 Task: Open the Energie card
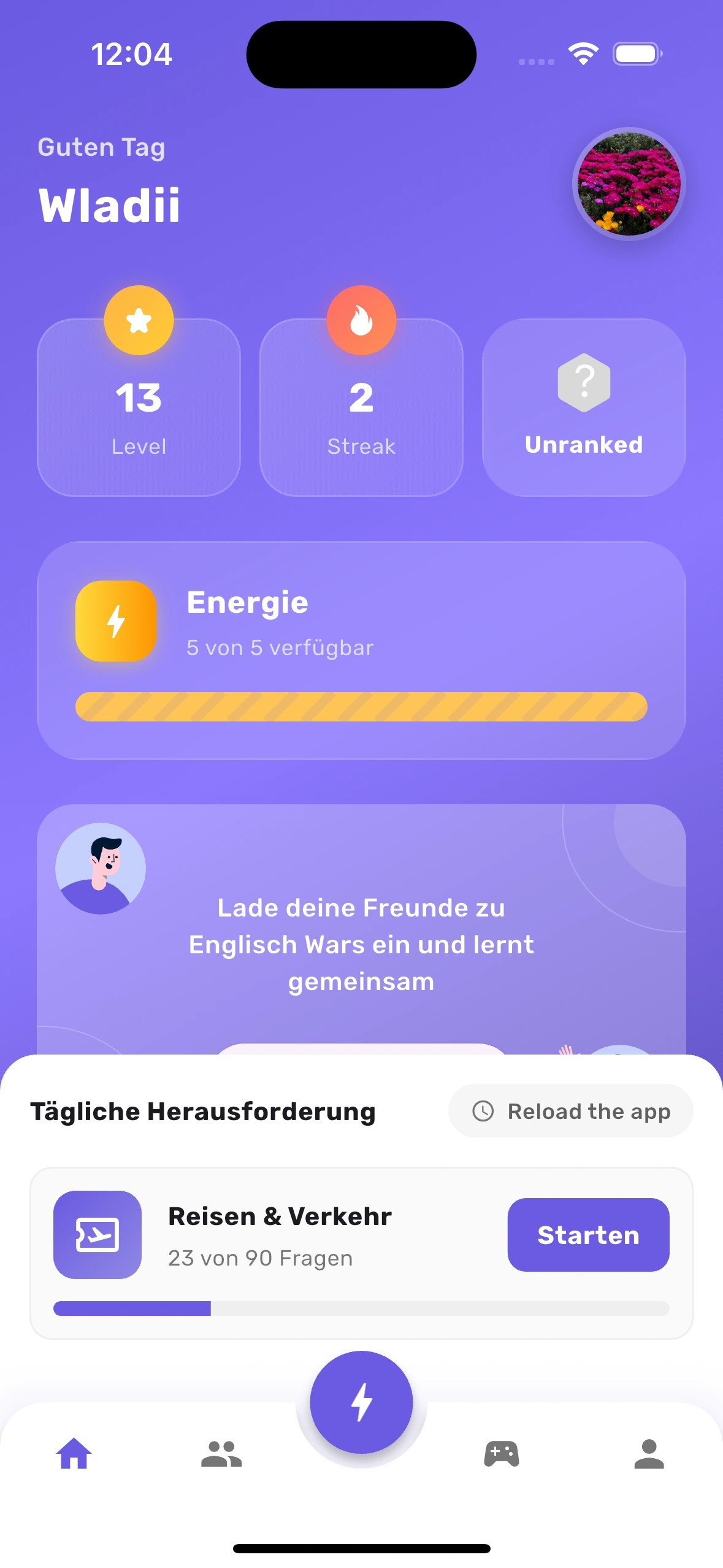coord(361,650)
